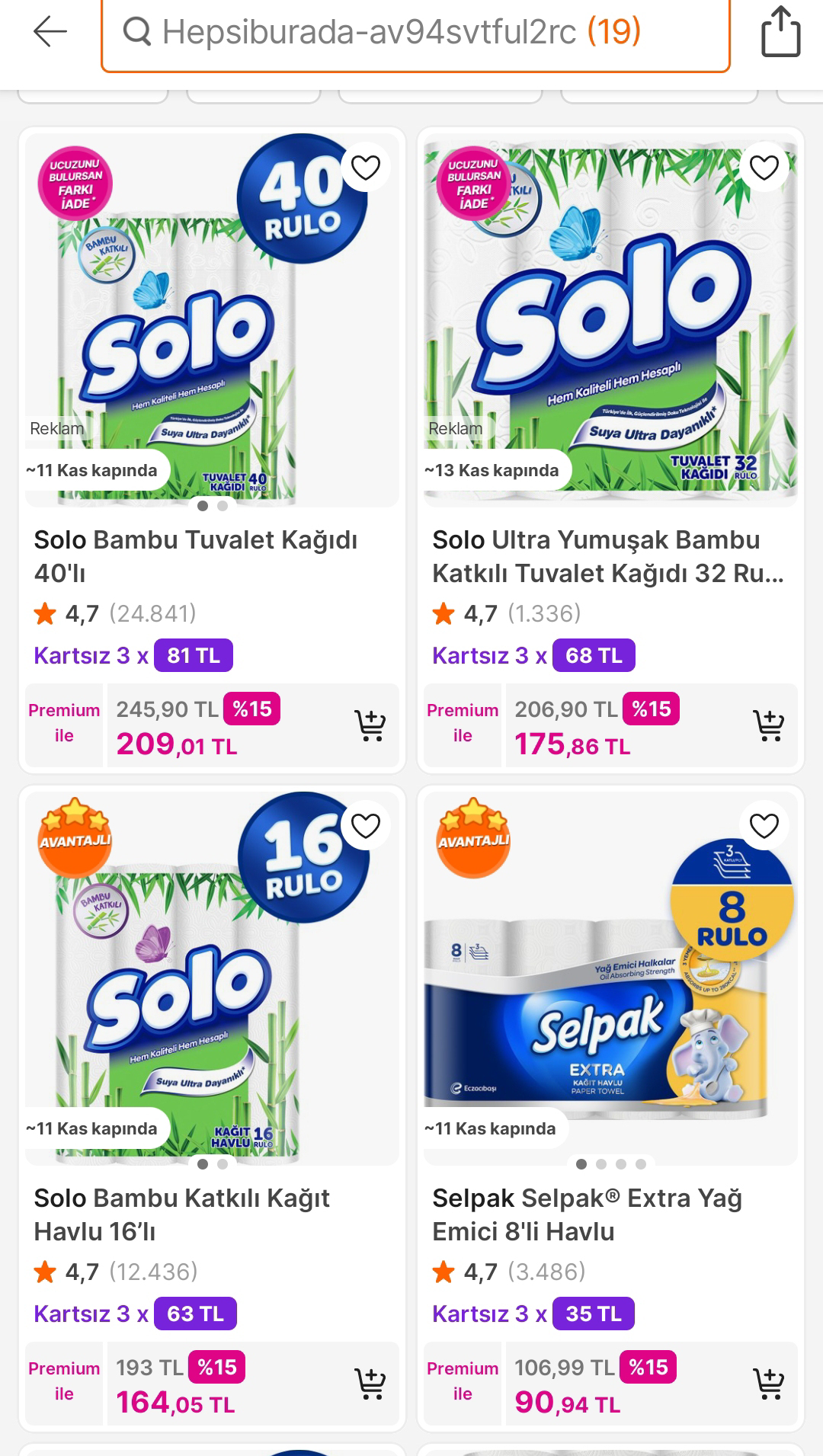823x1456 pixels.
Task: View Selpak Extra Yağ Emici 8'li Havlu
Action: click(x=587, y=1214)
